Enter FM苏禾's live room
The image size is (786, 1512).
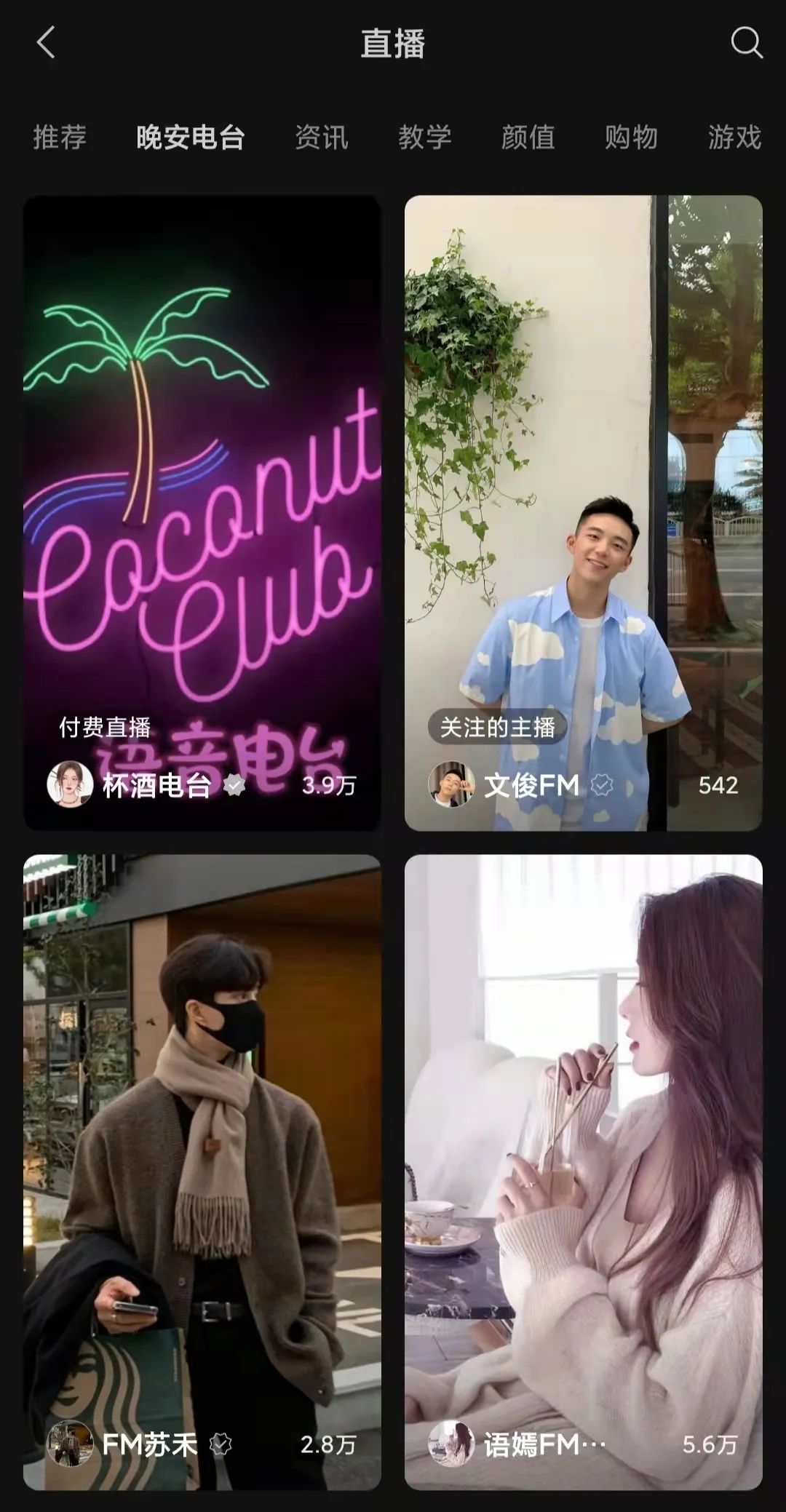pyautogui.click(x=202, y=1171)
